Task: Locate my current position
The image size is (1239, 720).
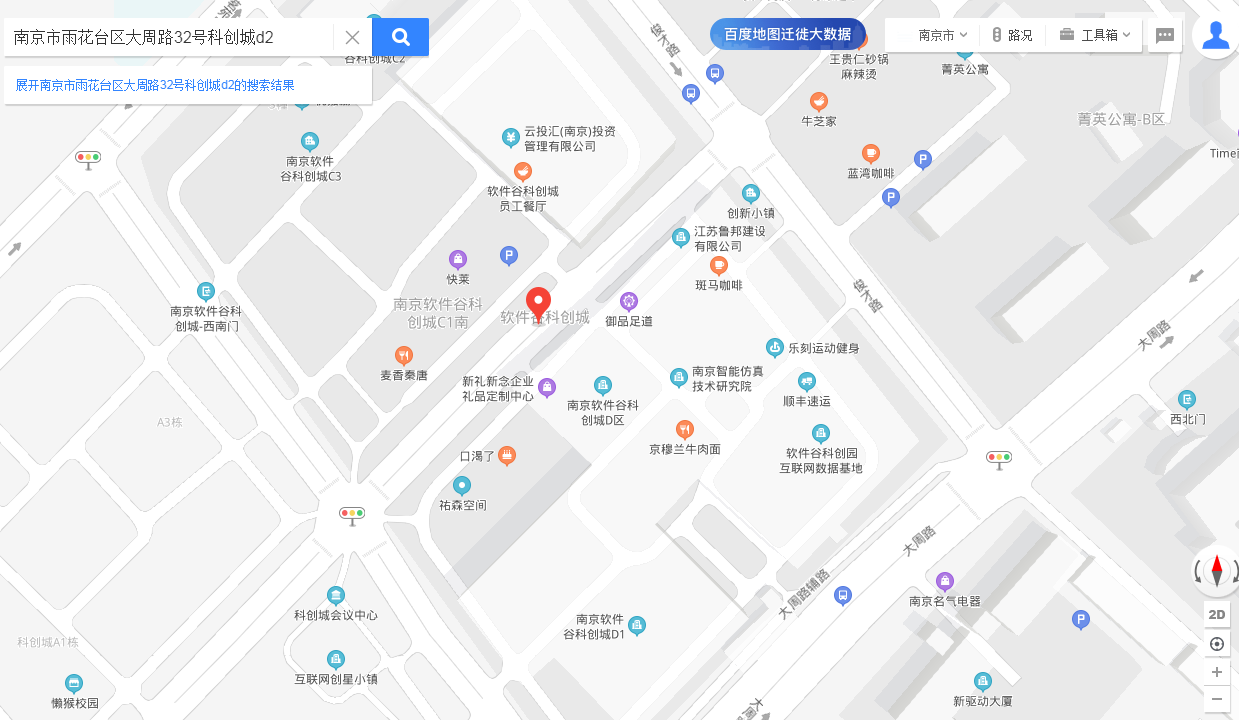Action: tap(1216, 644)
